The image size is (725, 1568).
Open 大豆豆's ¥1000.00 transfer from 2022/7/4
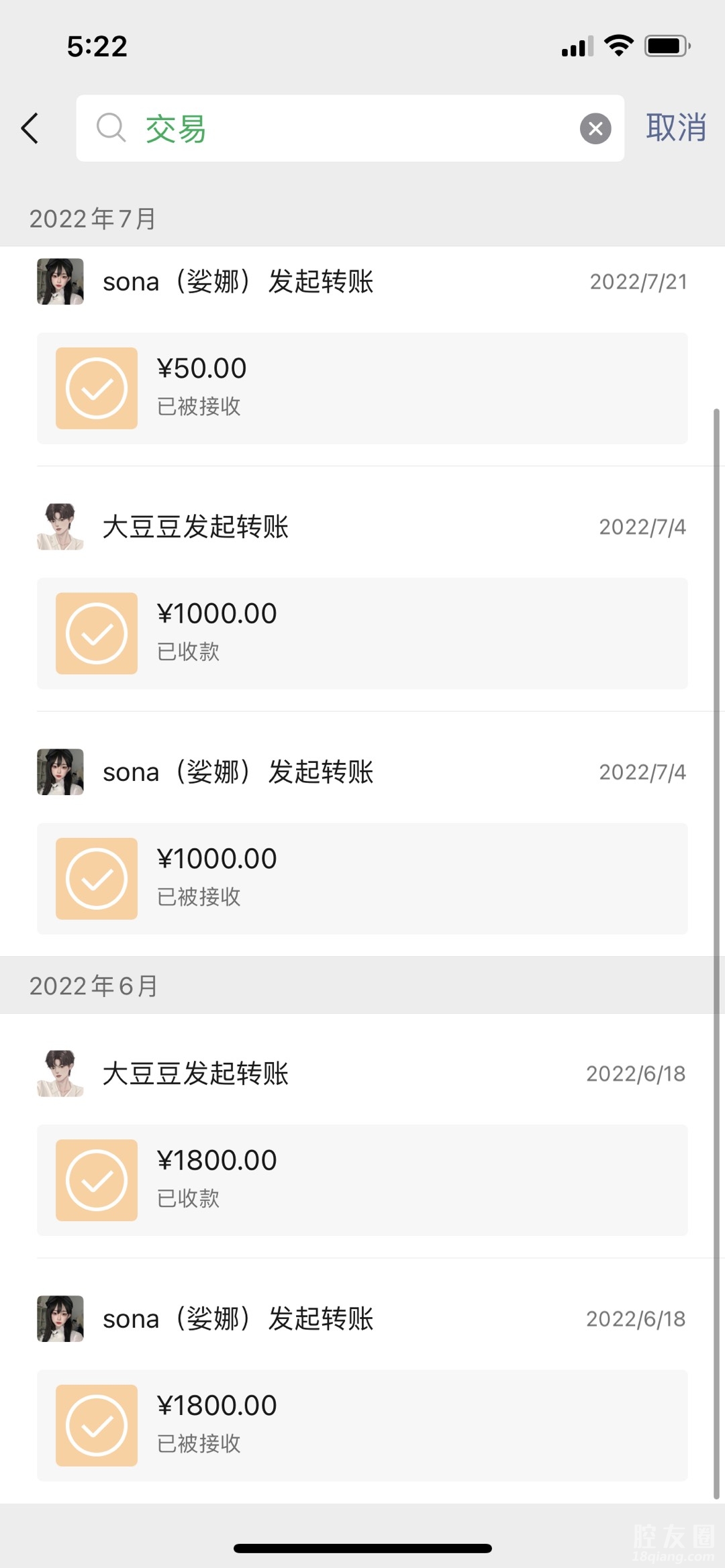click(x=362, y=633)
